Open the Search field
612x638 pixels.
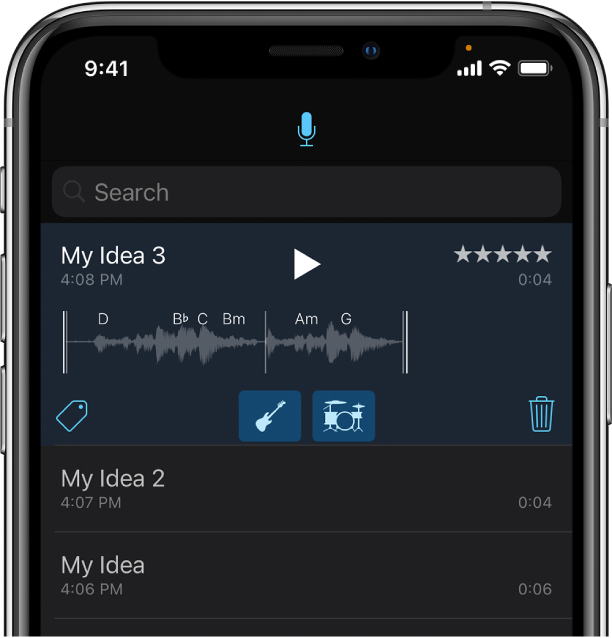[x=306, y=192]
